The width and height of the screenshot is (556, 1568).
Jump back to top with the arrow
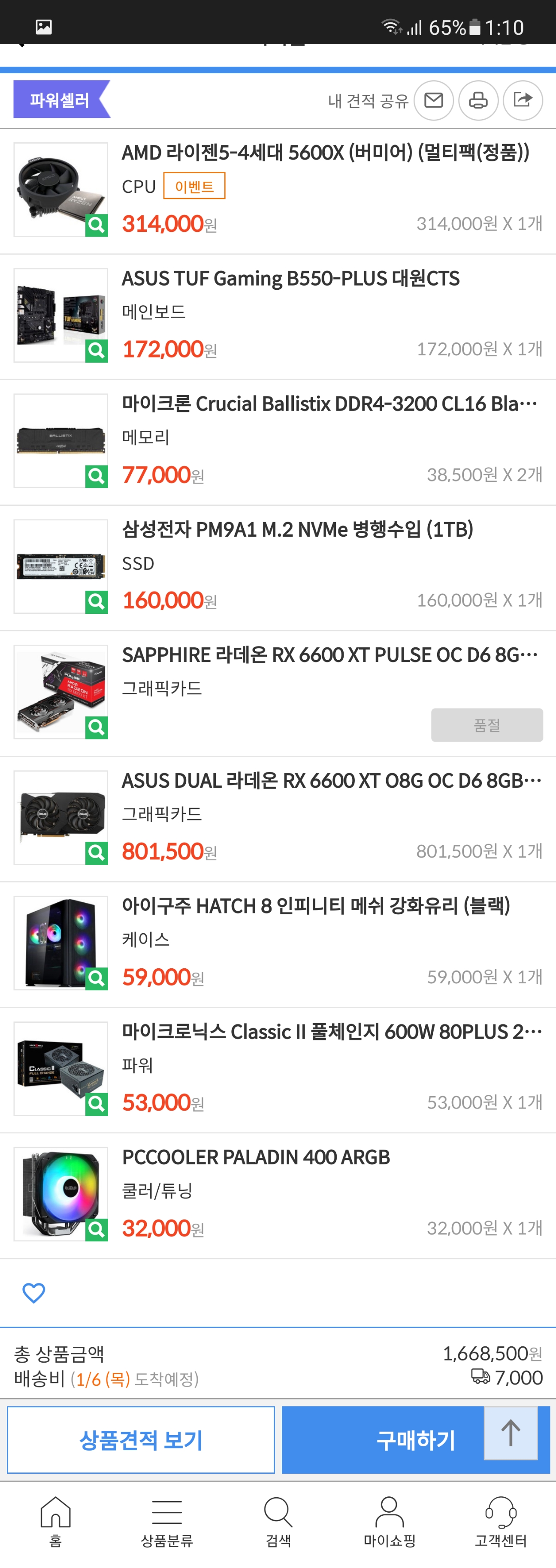click(511, 1433)
